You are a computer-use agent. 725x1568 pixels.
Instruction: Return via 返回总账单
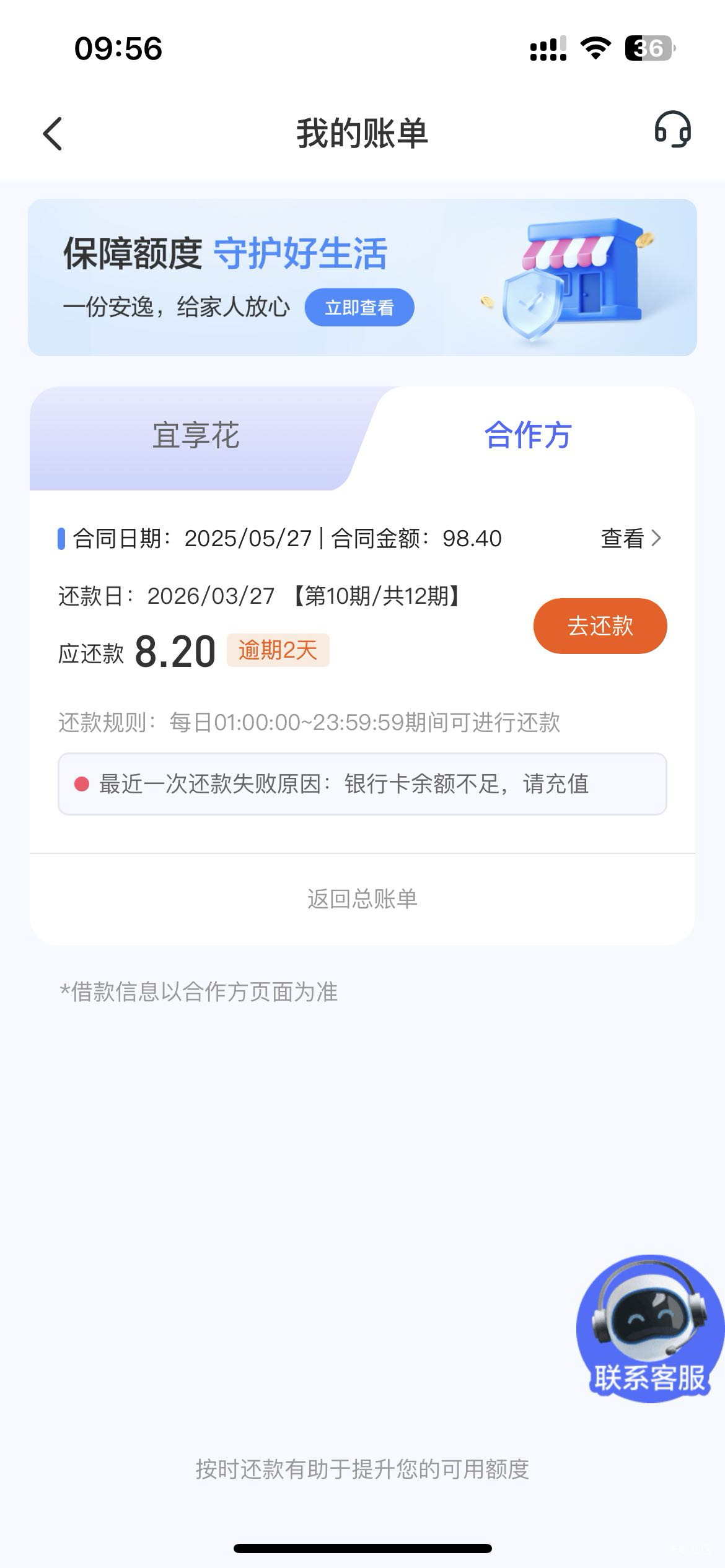(362, 899)
